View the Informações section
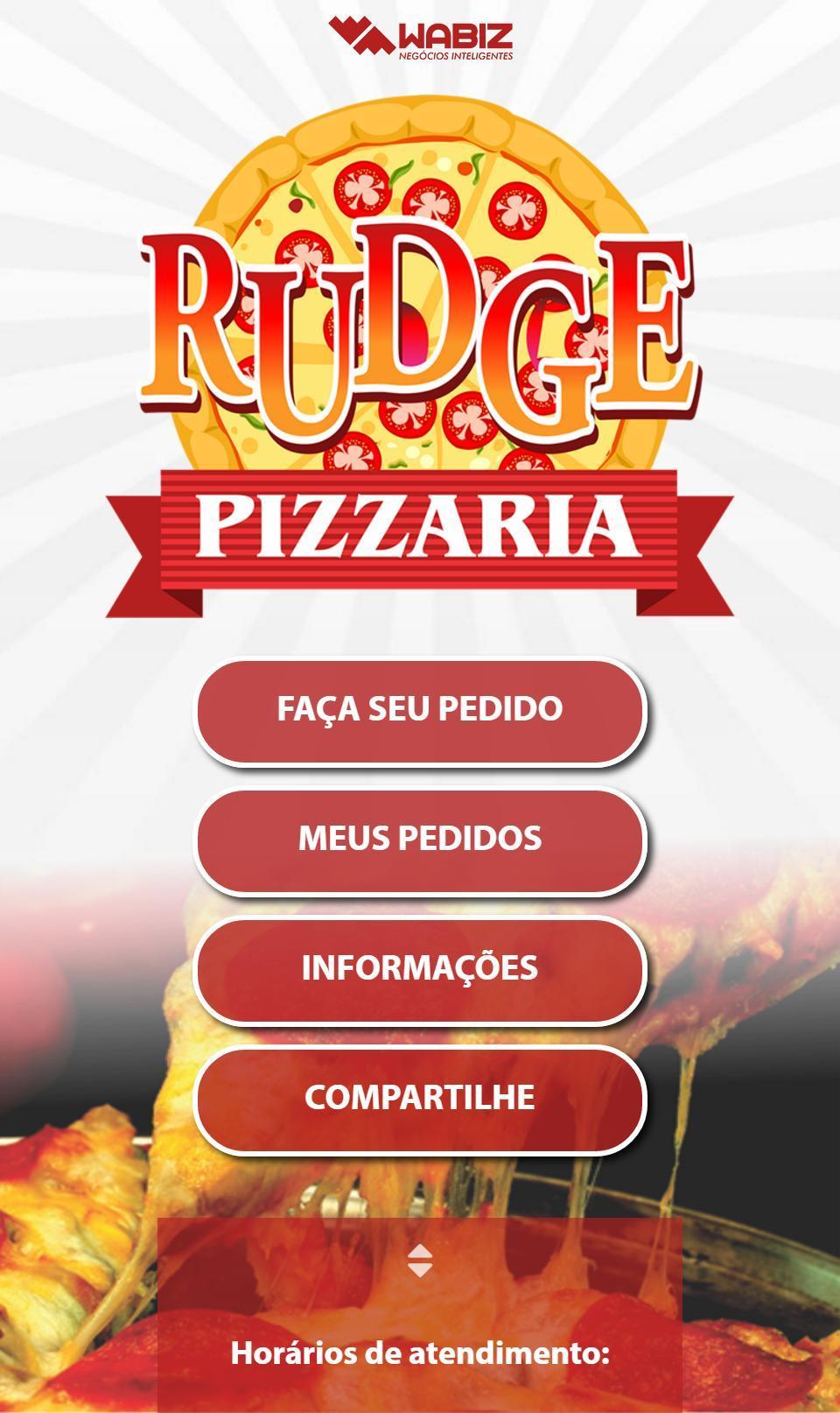This screenshot has height=1413, width=840. 420,968
